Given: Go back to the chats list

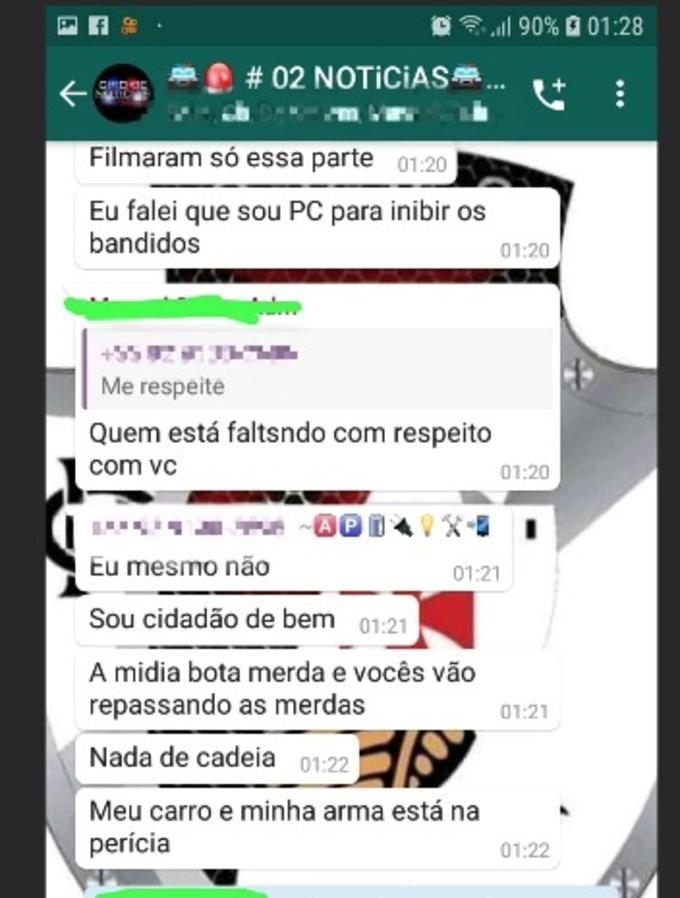Looking at the screenshot, I should point(72,94).
